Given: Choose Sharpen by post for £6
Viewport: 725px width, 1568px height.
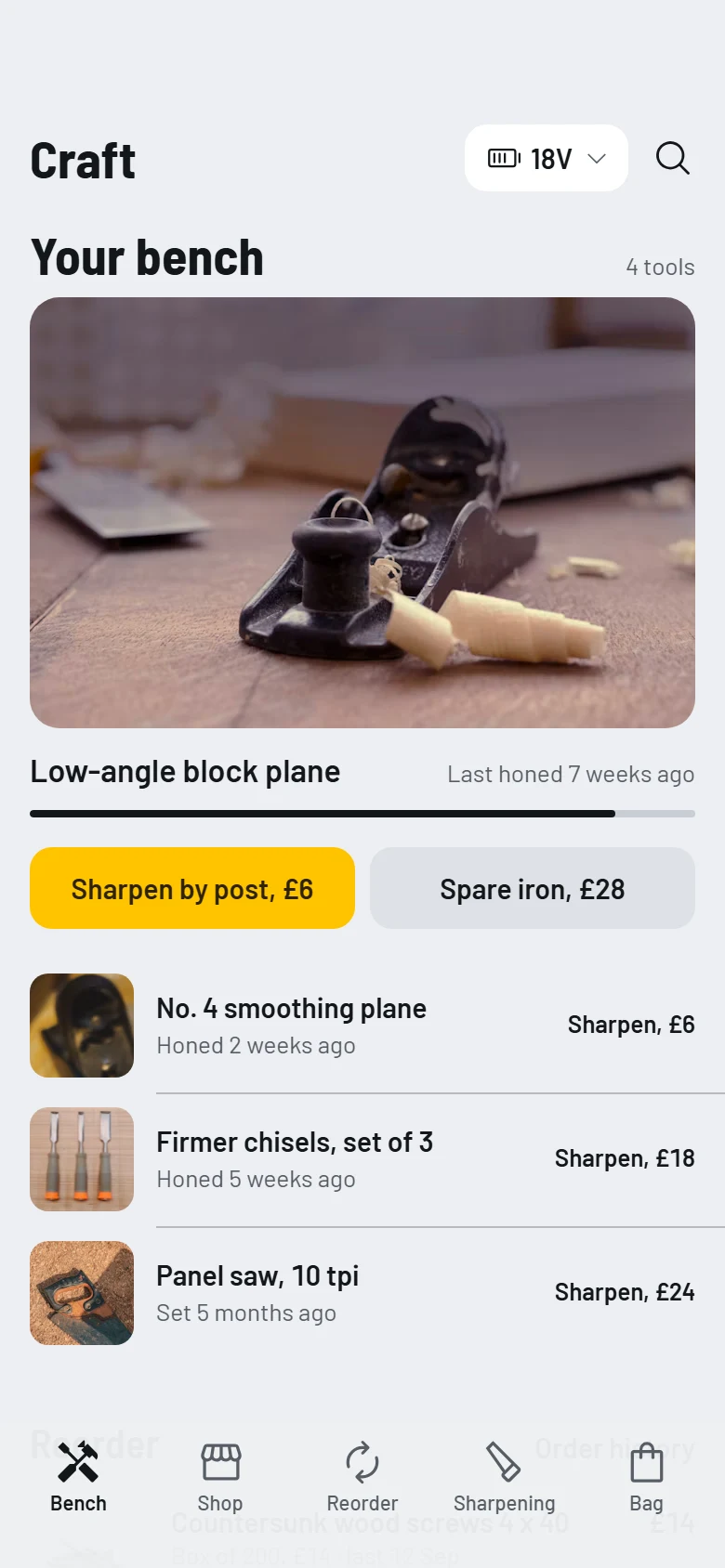Looking at the screenshot, I should (x=192, y=888).
